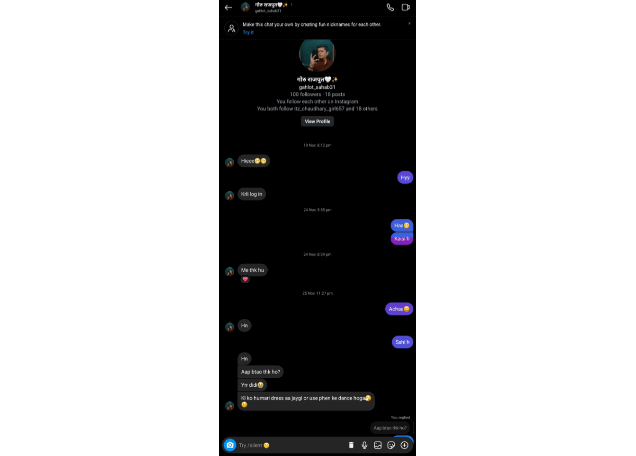Screen dimensions: 636x456
Task: Tap the trash icon in message bar
Action: [x=351, y=445]
